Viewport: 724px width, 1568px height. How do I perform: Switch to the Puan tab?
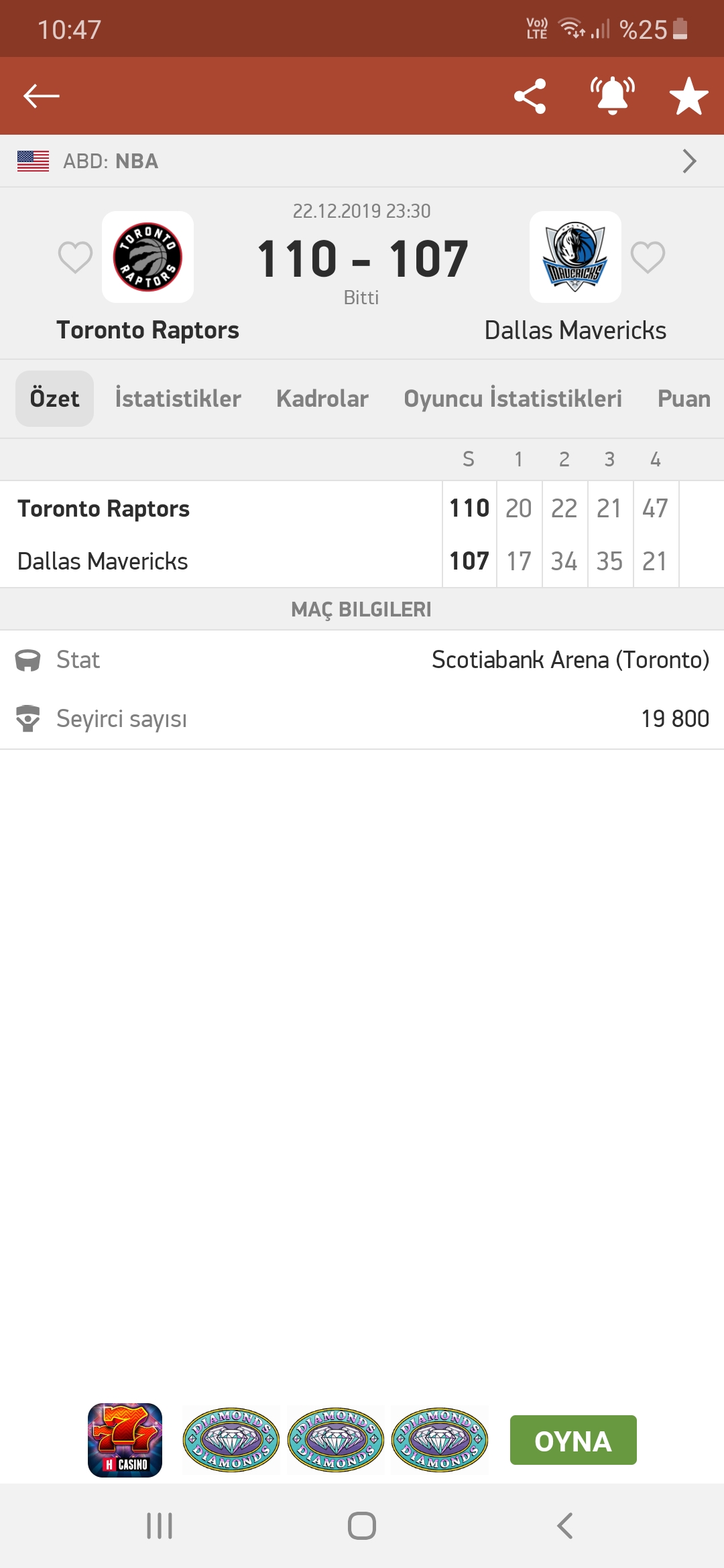(x=684, y=399)
